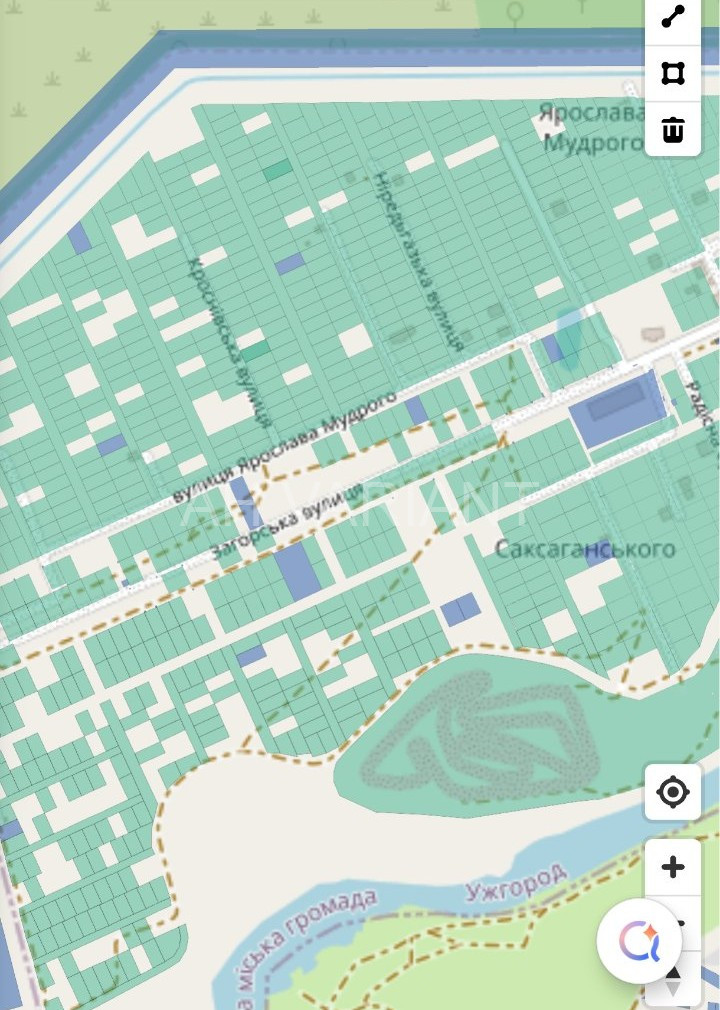The height and width of the screenshot is (1010, 720).
Task: Open the AI search floating button
Action: 639,941
